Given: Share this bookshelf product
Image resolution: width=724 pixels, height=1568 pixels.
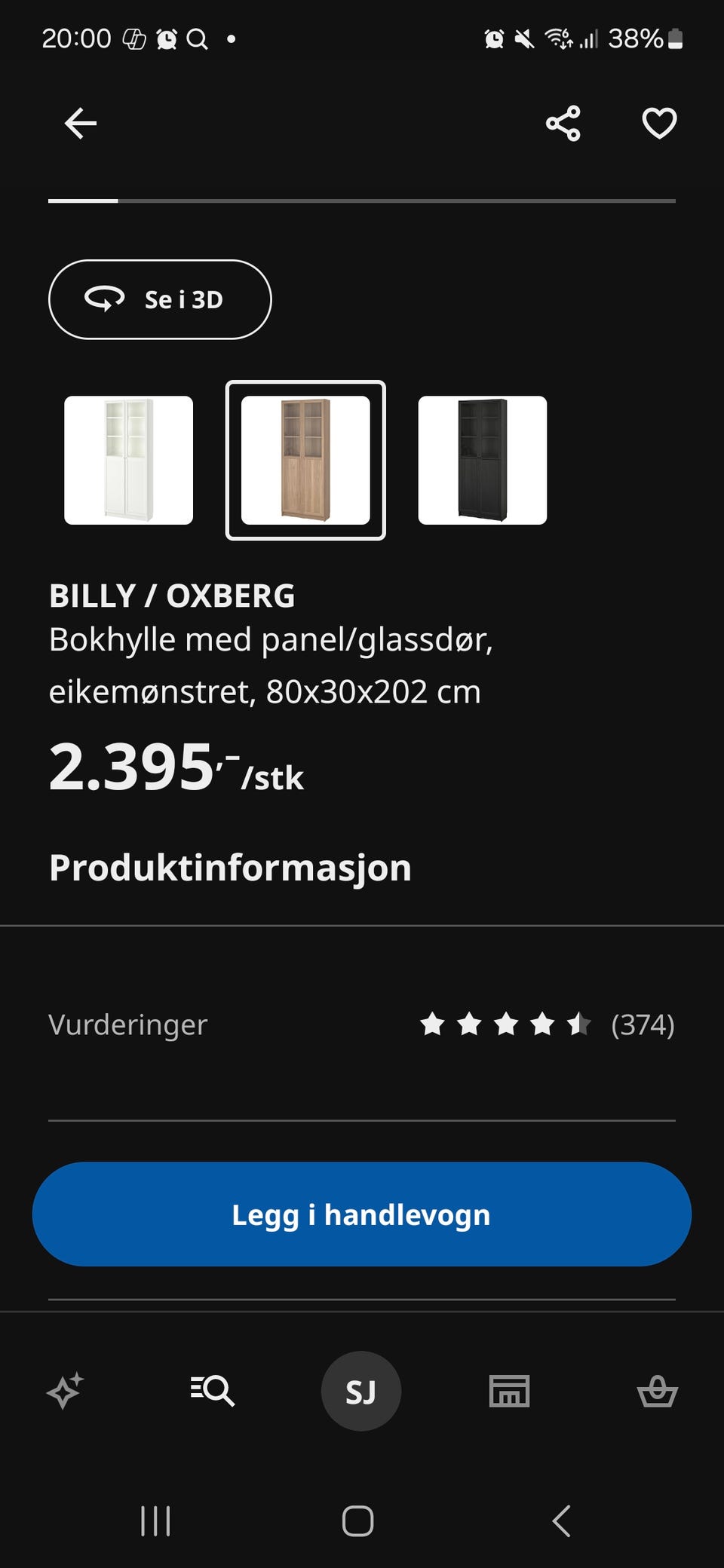Looking at the screenshot, I should tap(563, 124).
